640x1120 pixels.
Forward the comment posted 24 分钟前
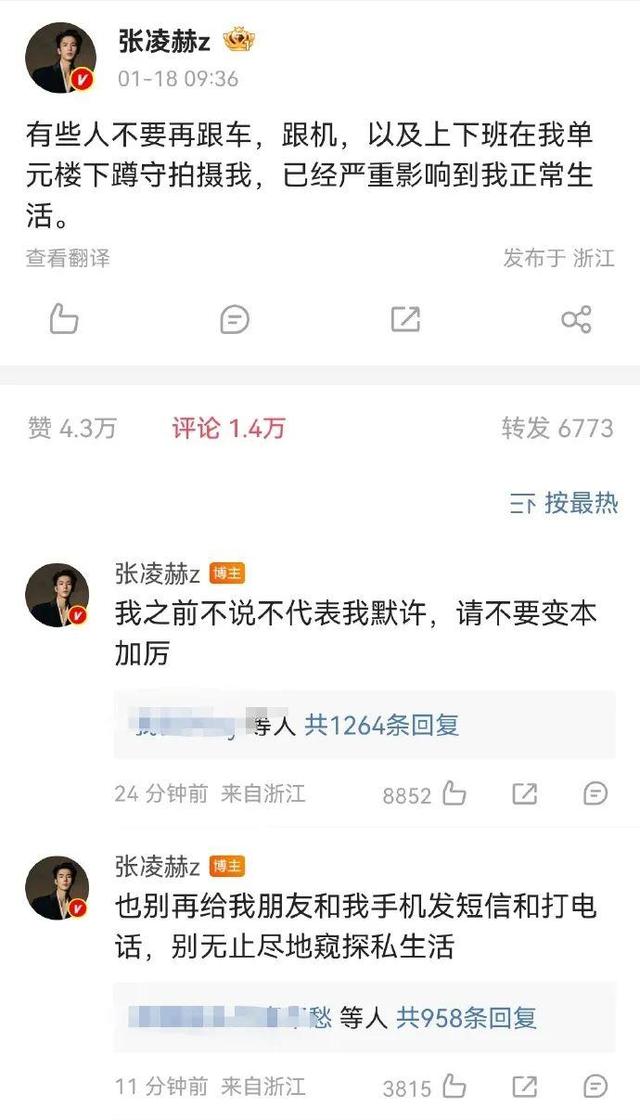click(525, 794)
